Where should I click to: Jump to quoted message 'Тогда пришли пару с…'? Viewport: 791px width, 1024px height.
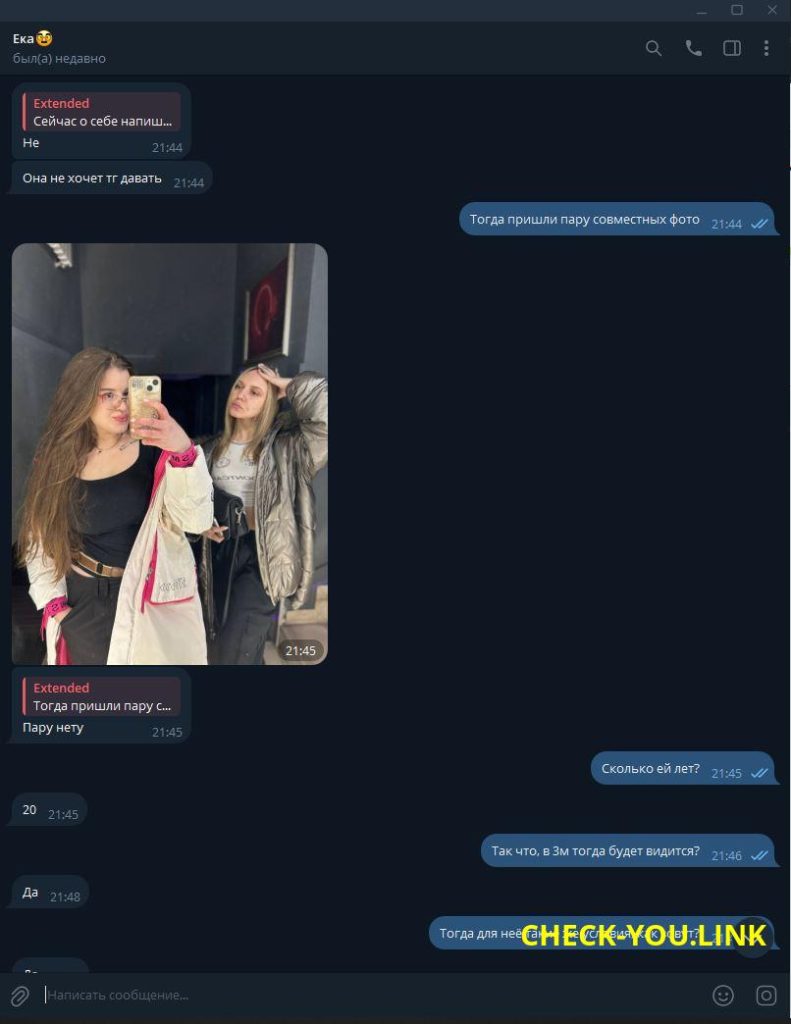102,697
